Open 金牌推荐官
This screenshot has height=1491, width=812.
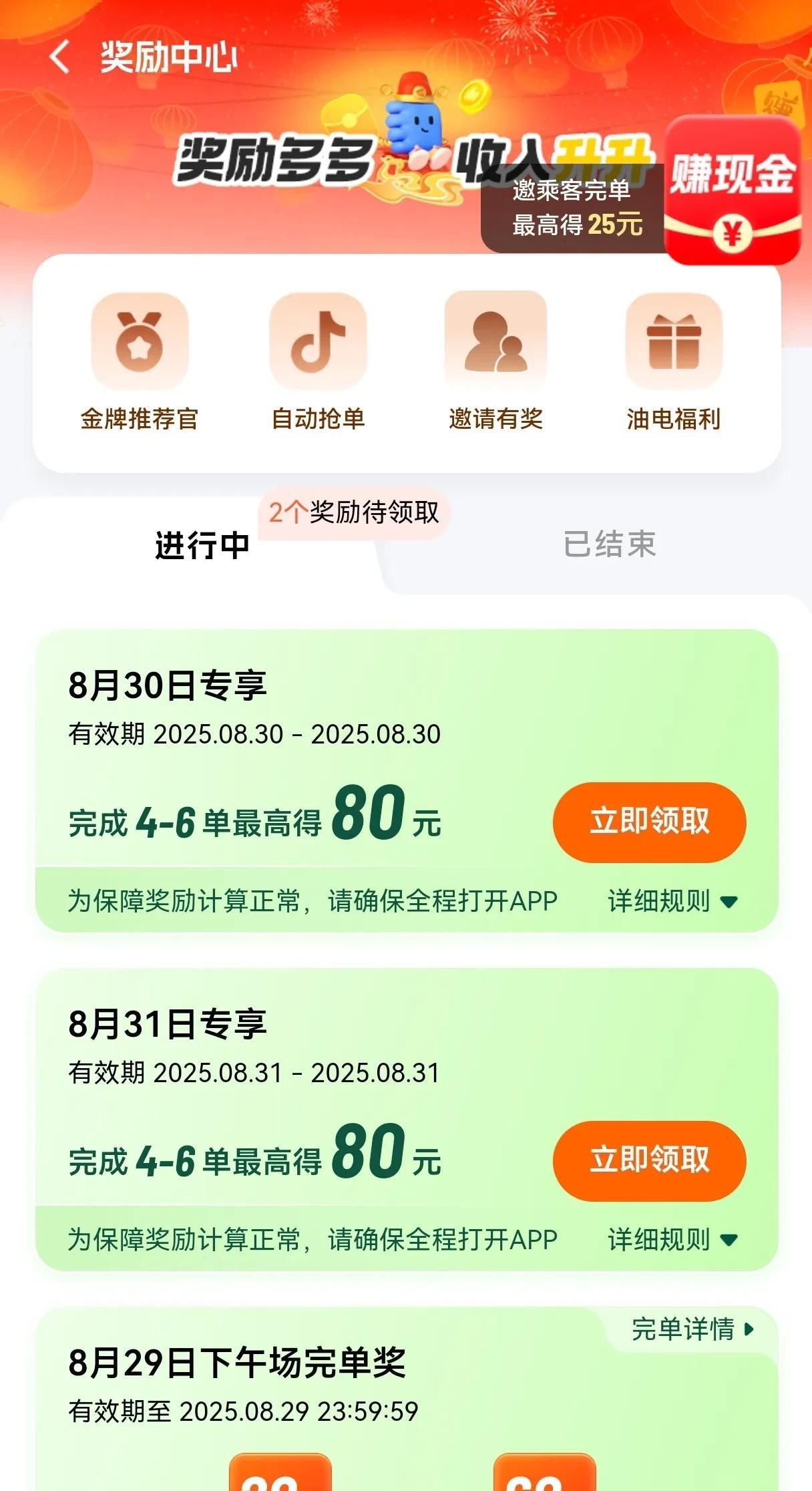pos(140,361)
